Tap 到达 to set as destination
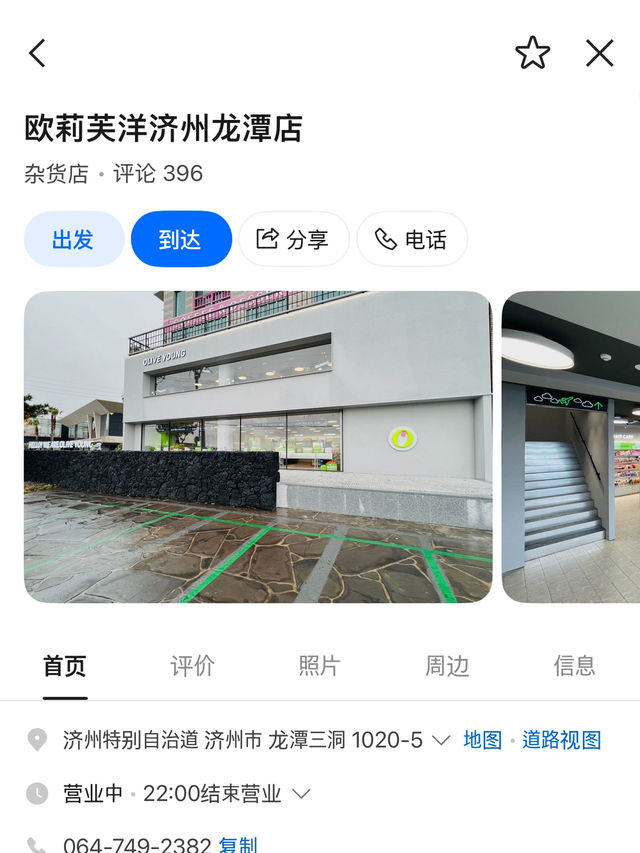The image size is (640, 853). pos(181,239)
